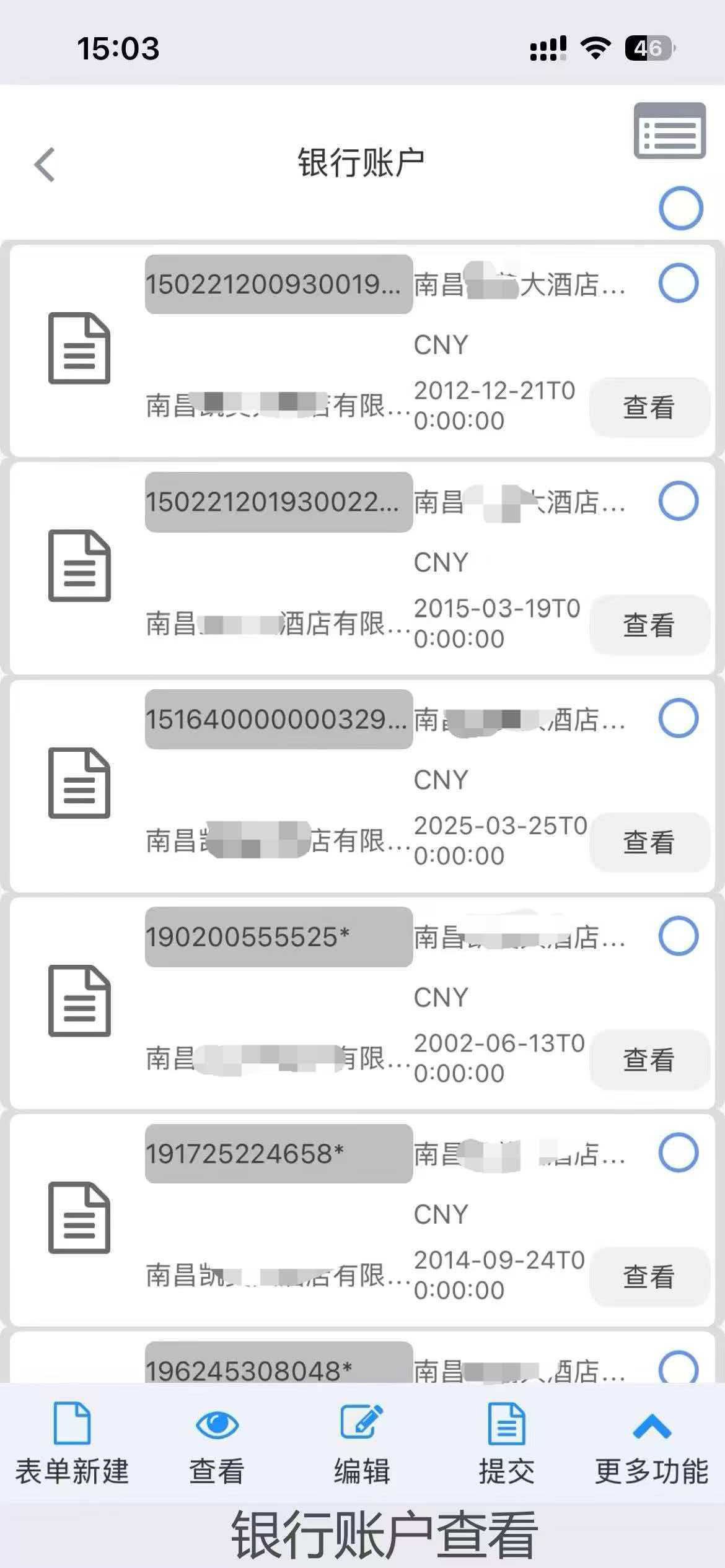725x1568 pixels.
Task: Tap 查看 for the 2014-09-24 account
Action: point(648,1277)
